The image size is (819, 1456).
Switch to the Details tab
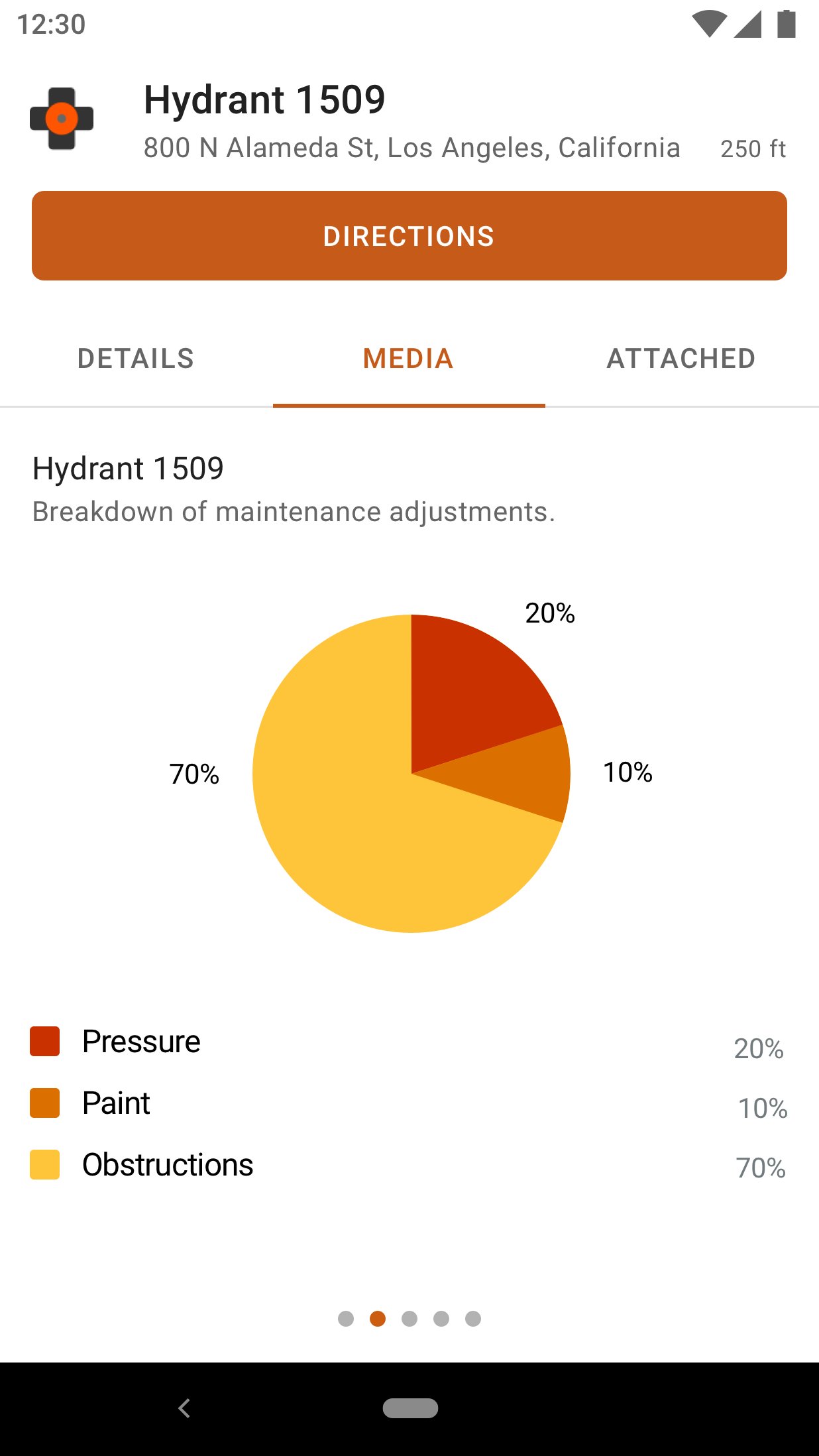pyautogui.click(x=136, y=359)
